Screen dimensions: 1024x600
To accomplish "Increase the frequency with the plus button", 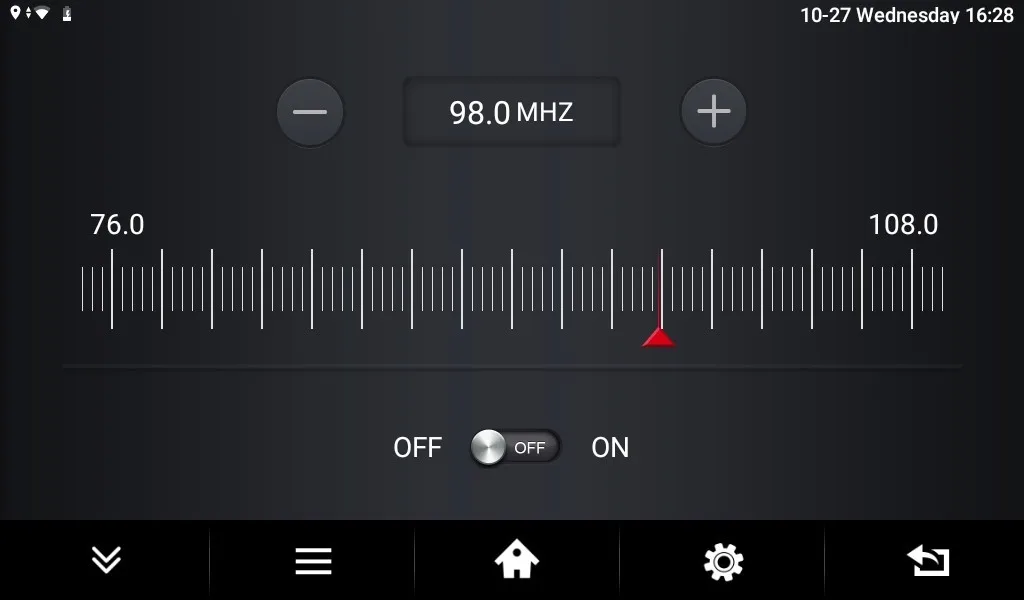I will click(713, 112).
